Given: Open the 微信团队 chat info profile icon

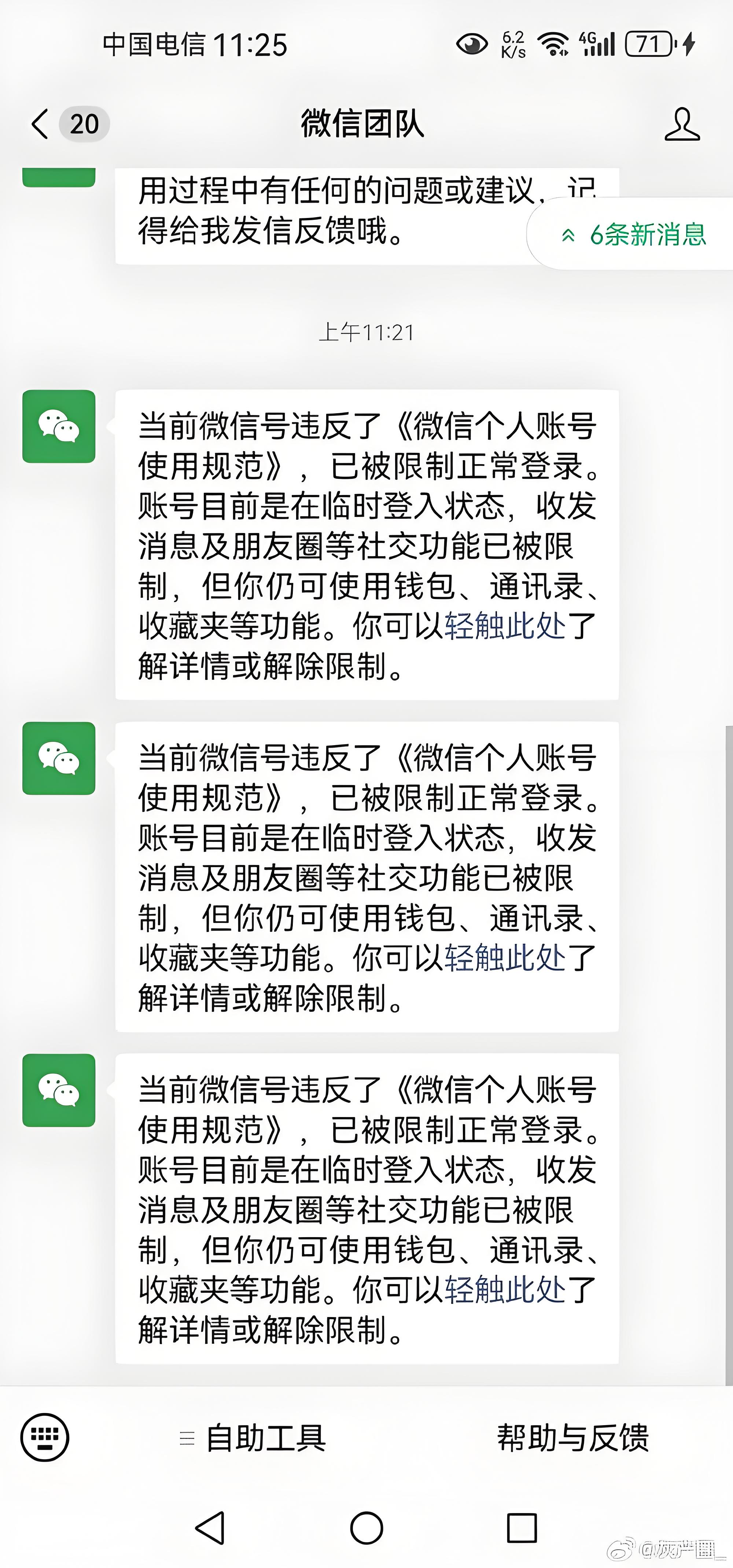Looking at the screenshot, I should coord(681,124).
